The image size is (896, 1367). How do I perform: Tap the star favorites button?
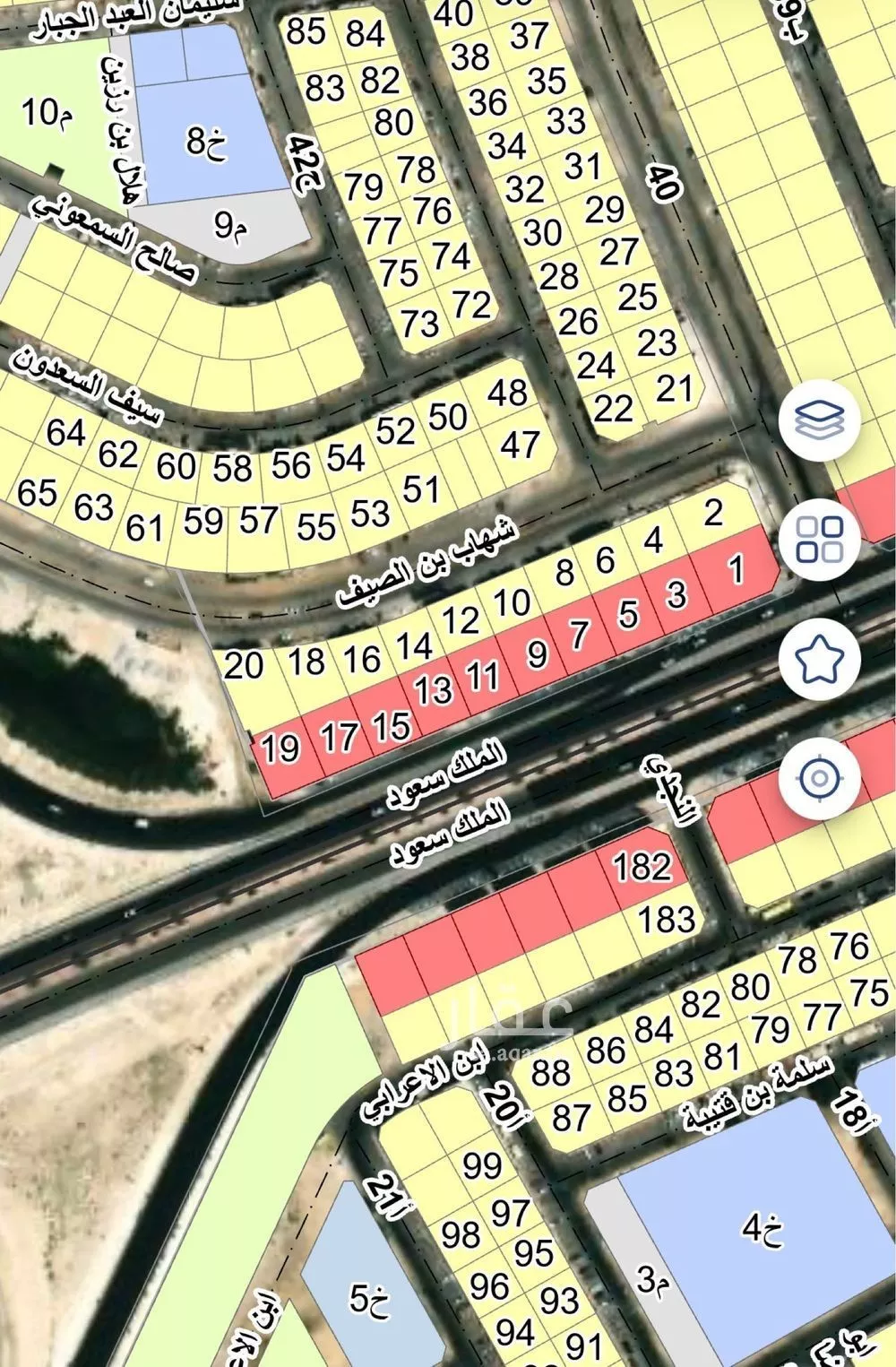(x=819, y=659)
